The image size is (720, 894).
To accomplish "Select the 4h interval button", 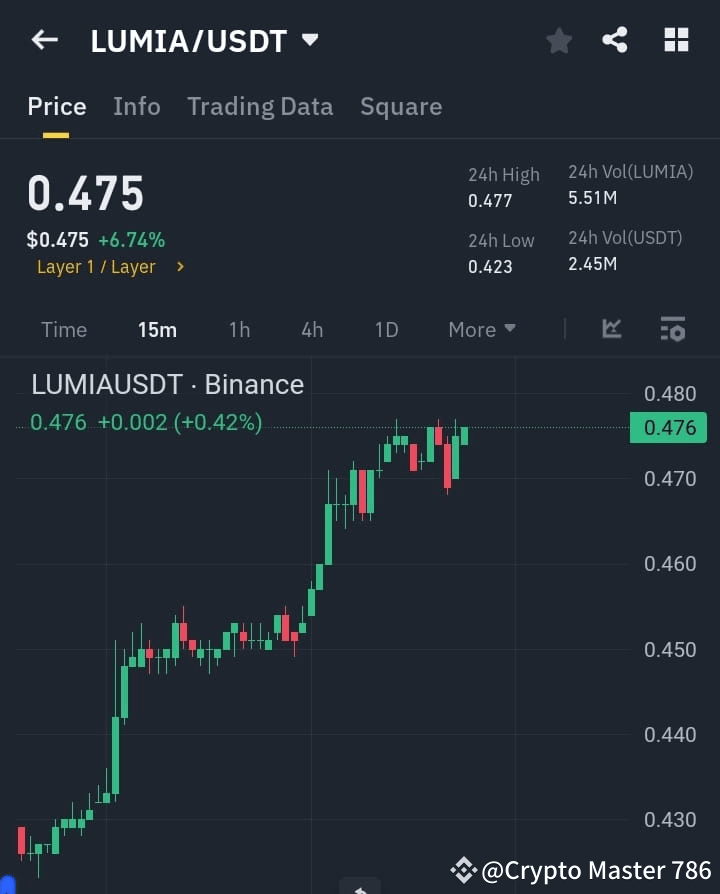I will (312, 329).
